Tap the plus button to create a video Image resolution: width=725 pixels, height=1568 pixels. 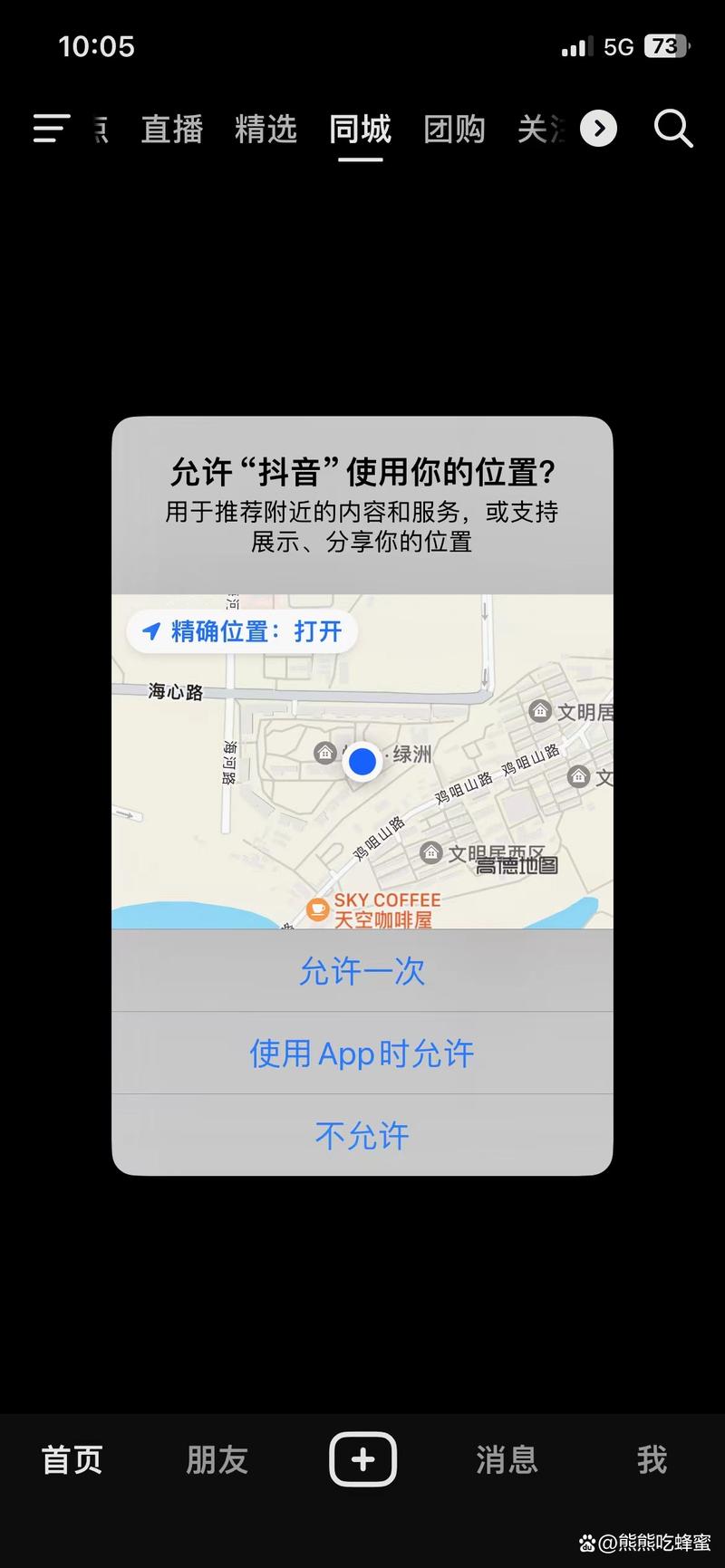coord(362,1459)
